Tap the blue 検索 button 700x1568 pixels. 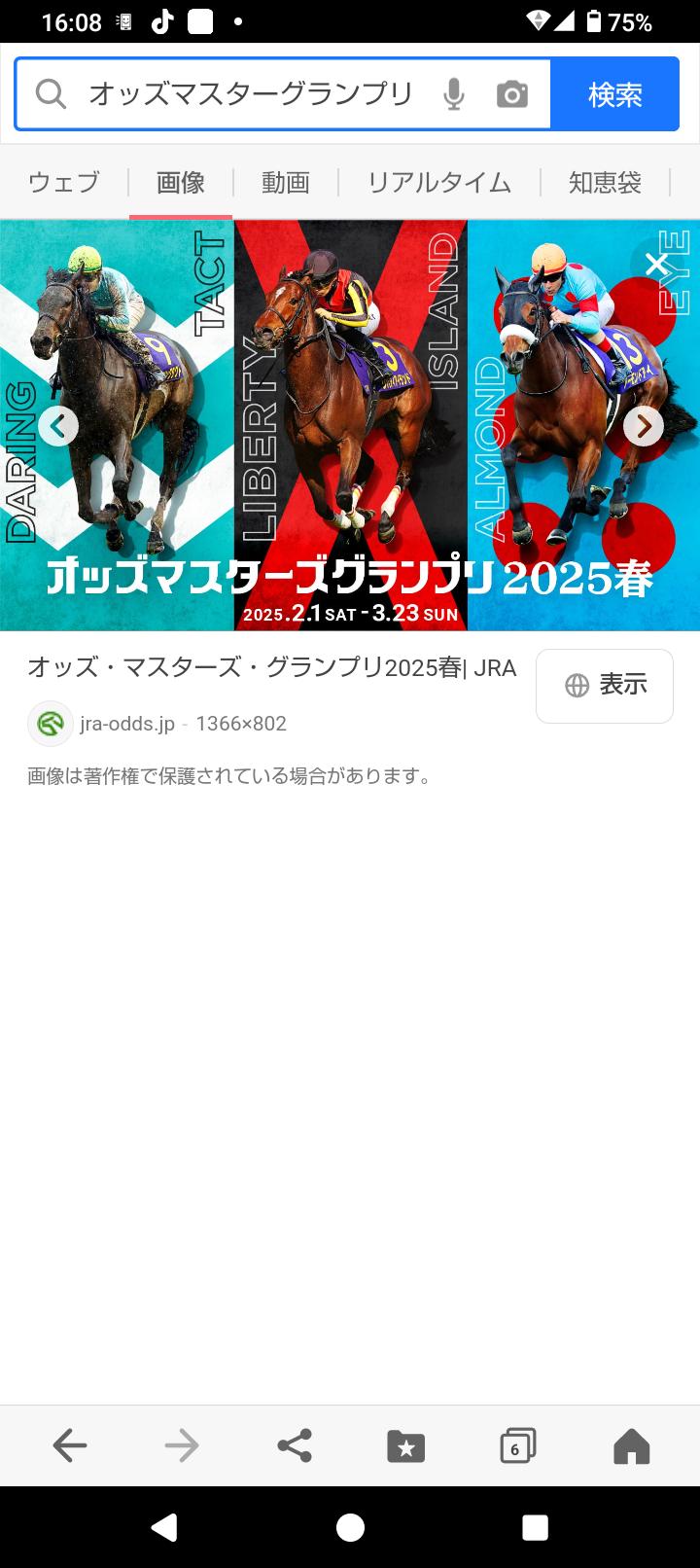click(614, 94)
